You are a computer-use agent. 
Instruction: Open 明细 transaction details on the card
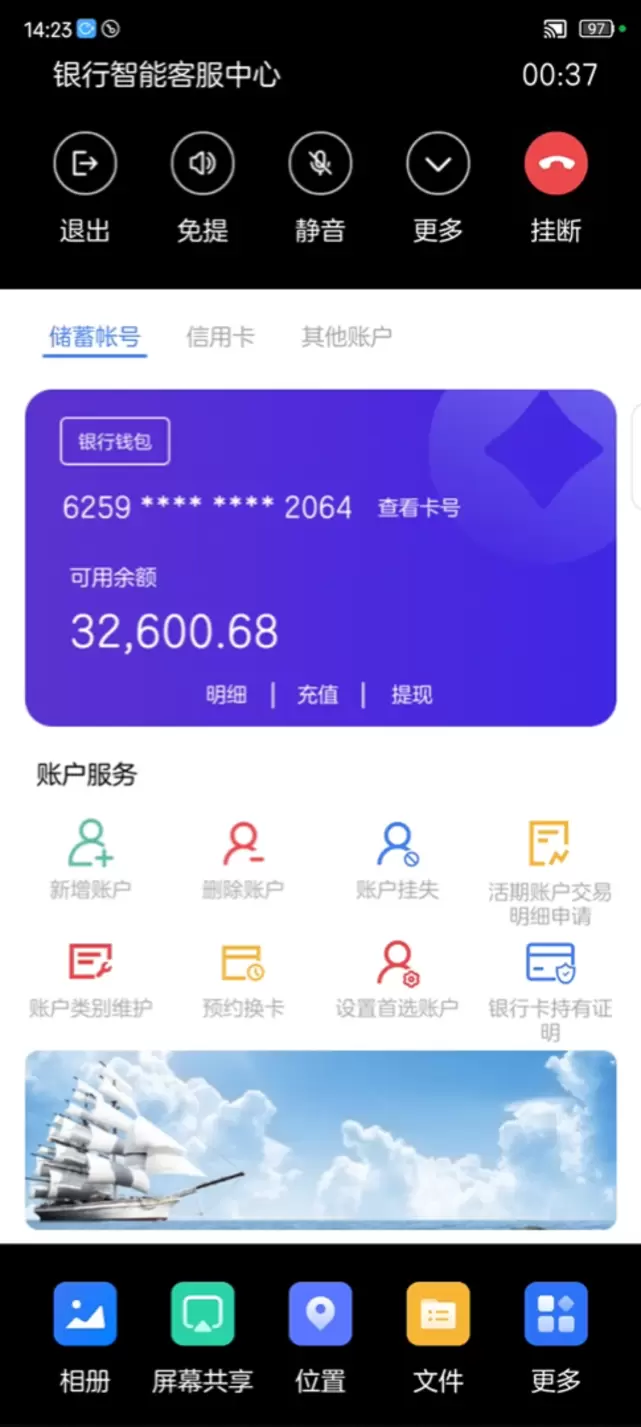226,695
